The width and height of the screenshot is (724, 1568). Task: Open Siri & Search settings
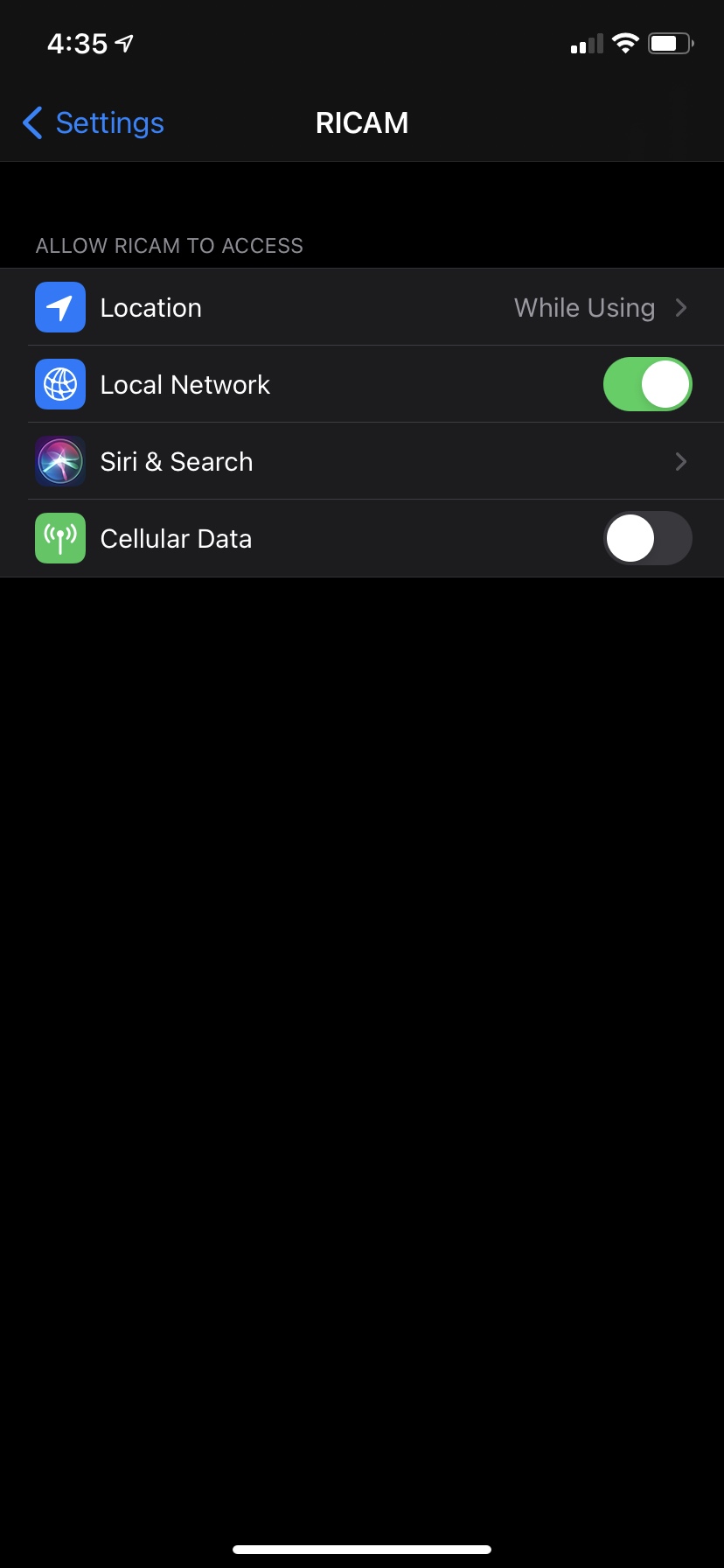362,462
